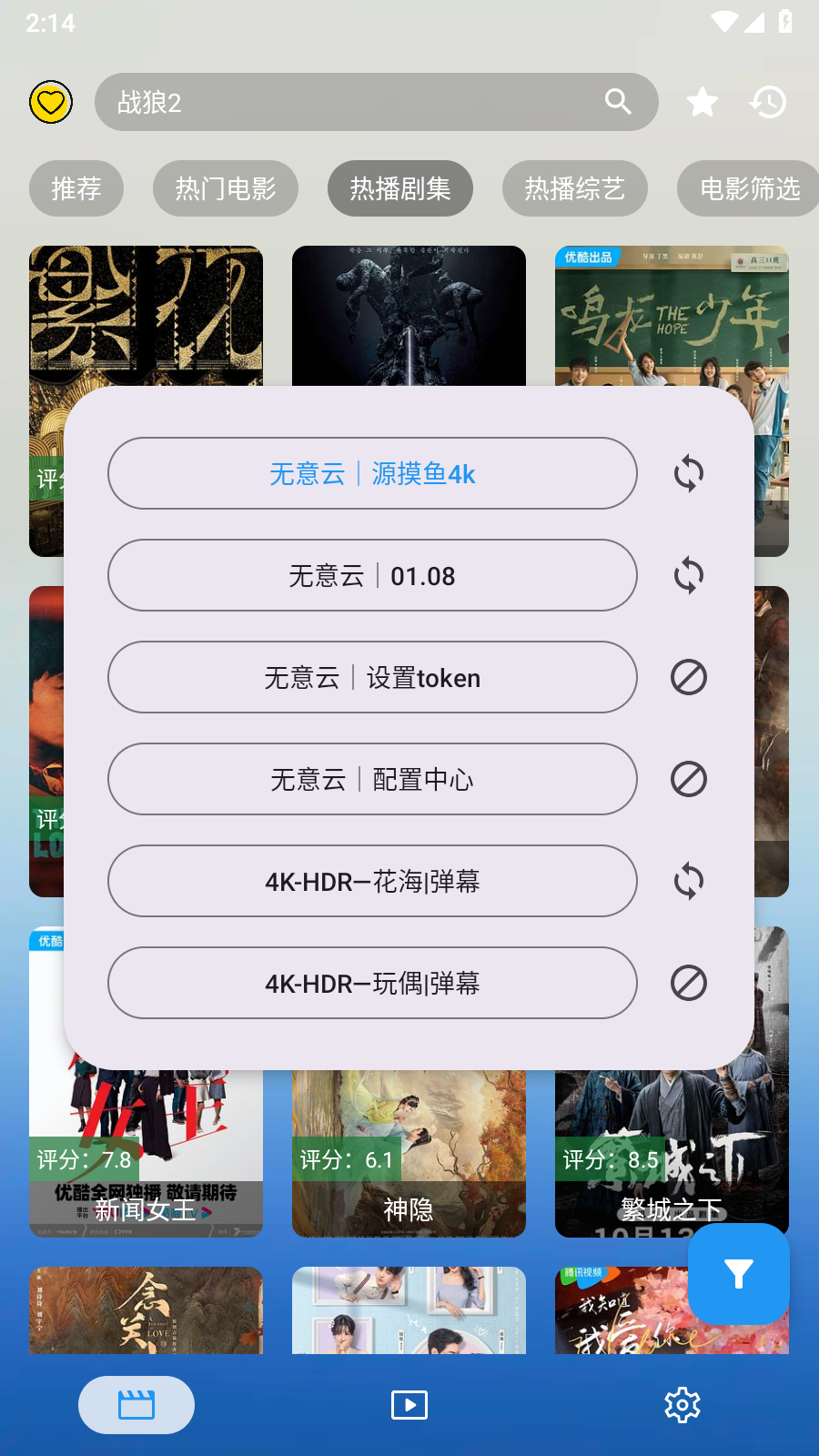Open the settings gear tab
Screen dimensions: 819x1456
click(x=682, y=1405)
